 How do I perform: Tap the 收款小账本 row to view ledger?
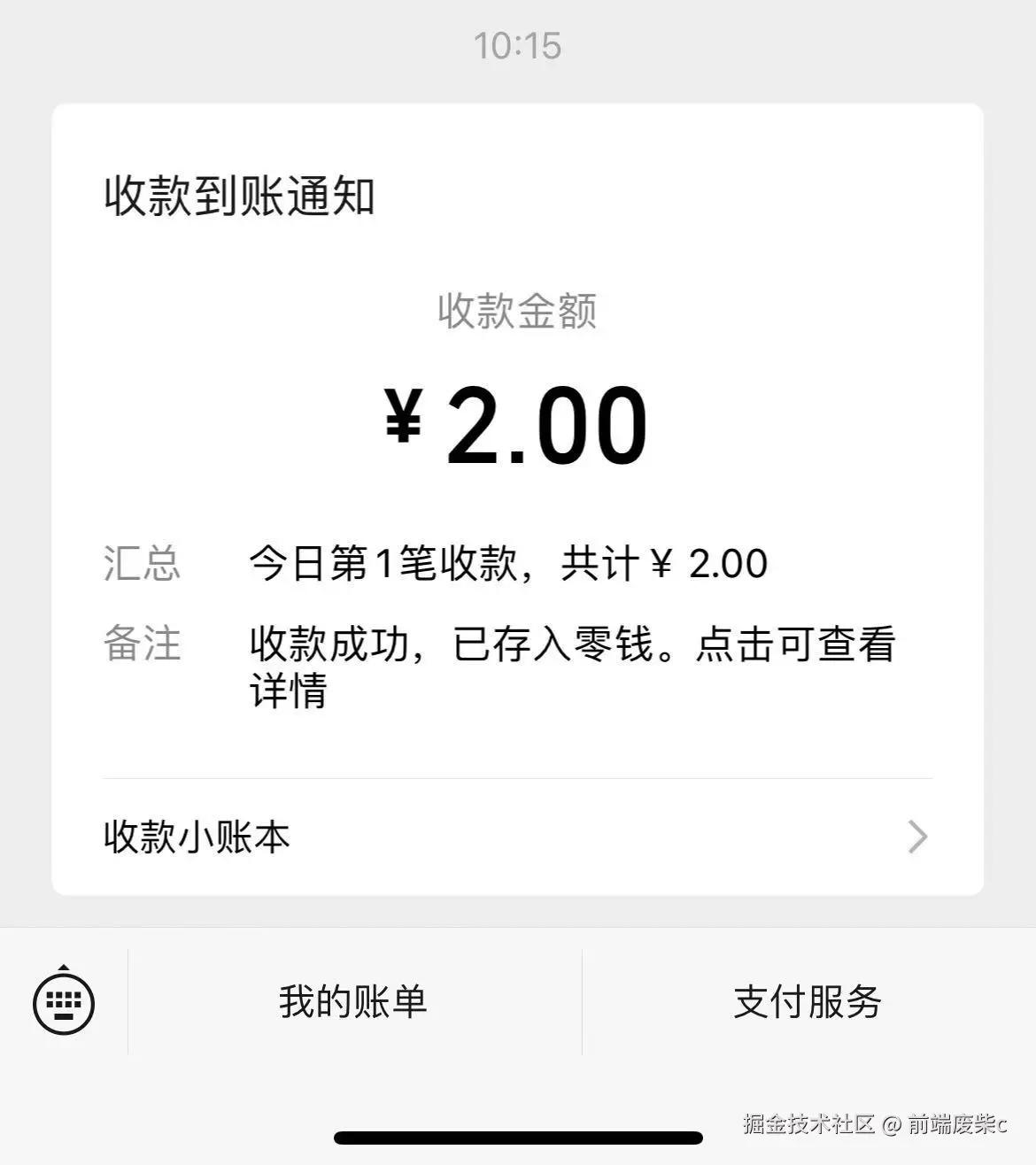(x=197, y=837)
